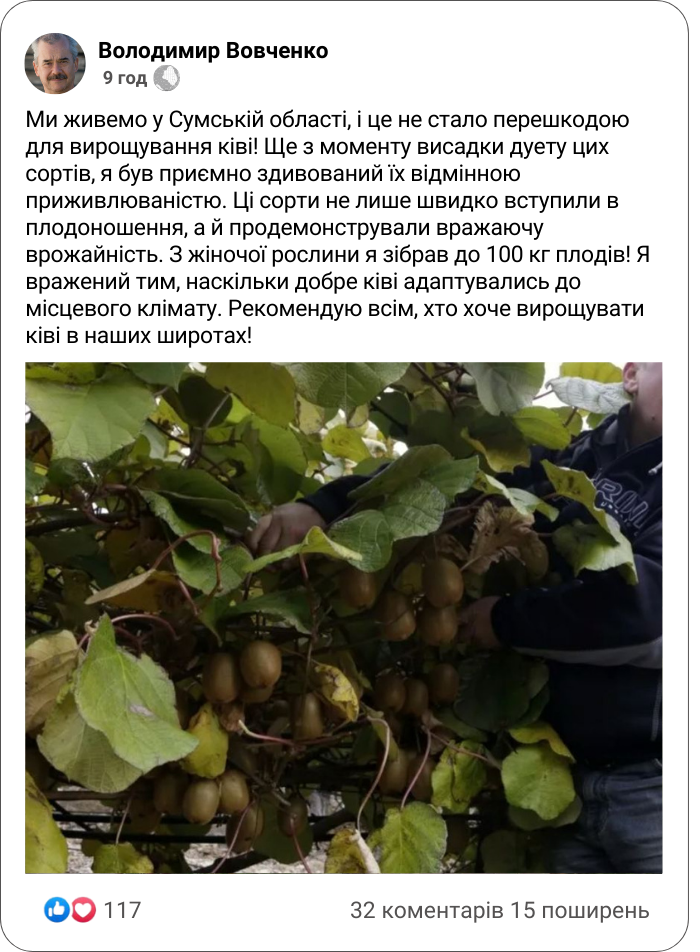Open Володимир Вовченко's profile name

(x=213, y=51)
